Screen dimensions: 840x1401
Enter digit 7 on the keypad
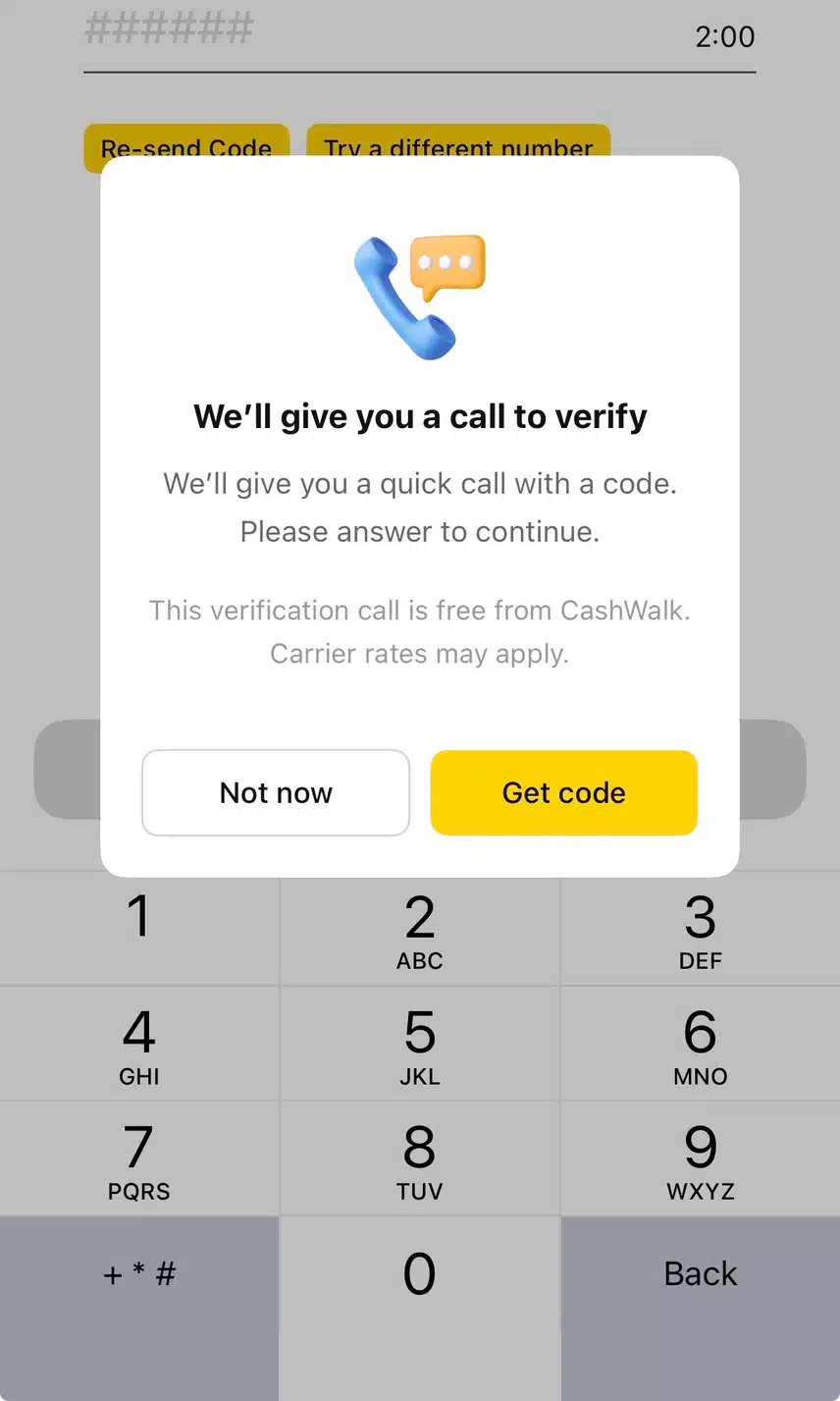point(139,1159)
